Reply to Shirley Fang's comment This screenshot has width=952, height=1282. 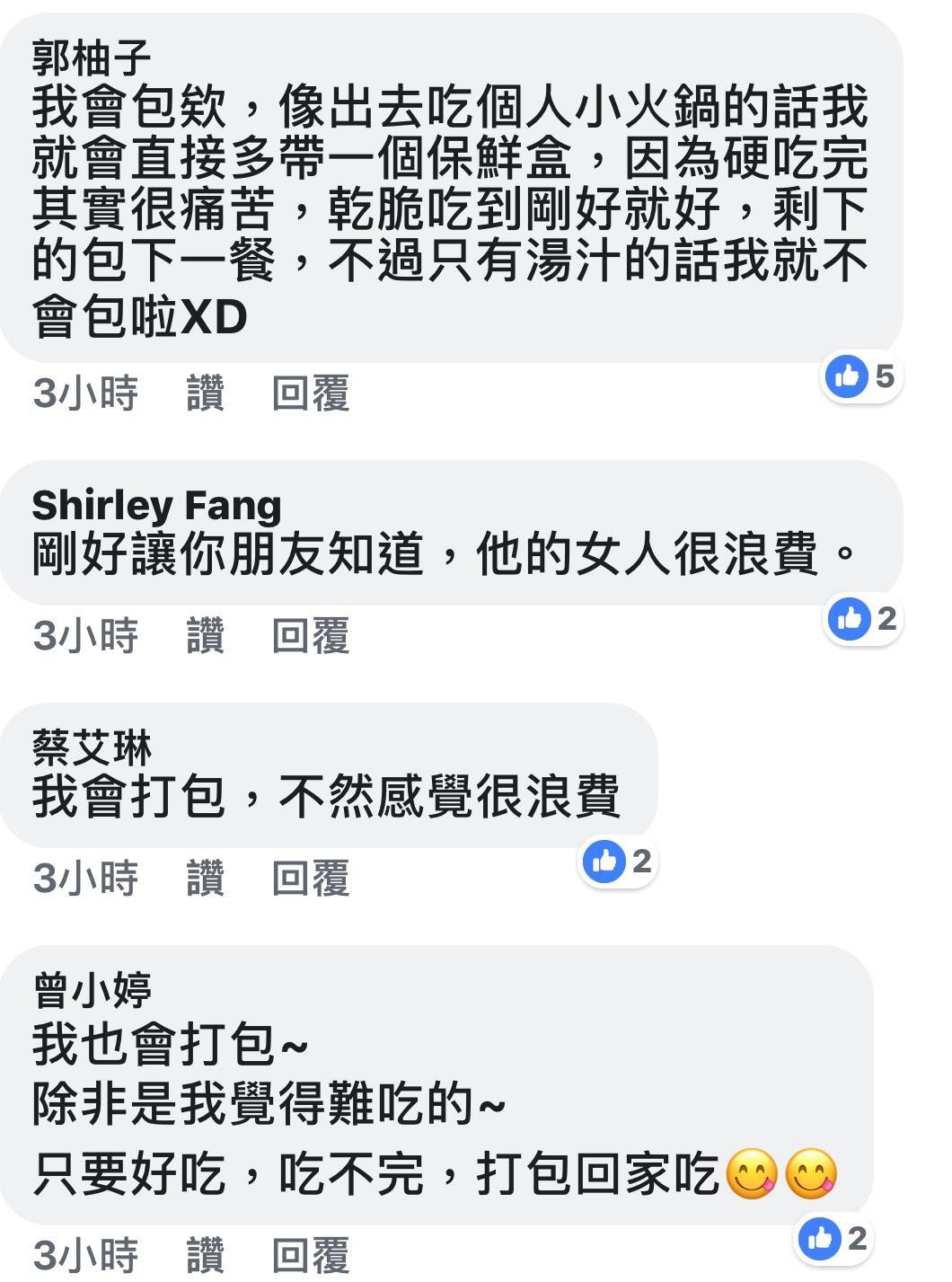tap(310, 636)
